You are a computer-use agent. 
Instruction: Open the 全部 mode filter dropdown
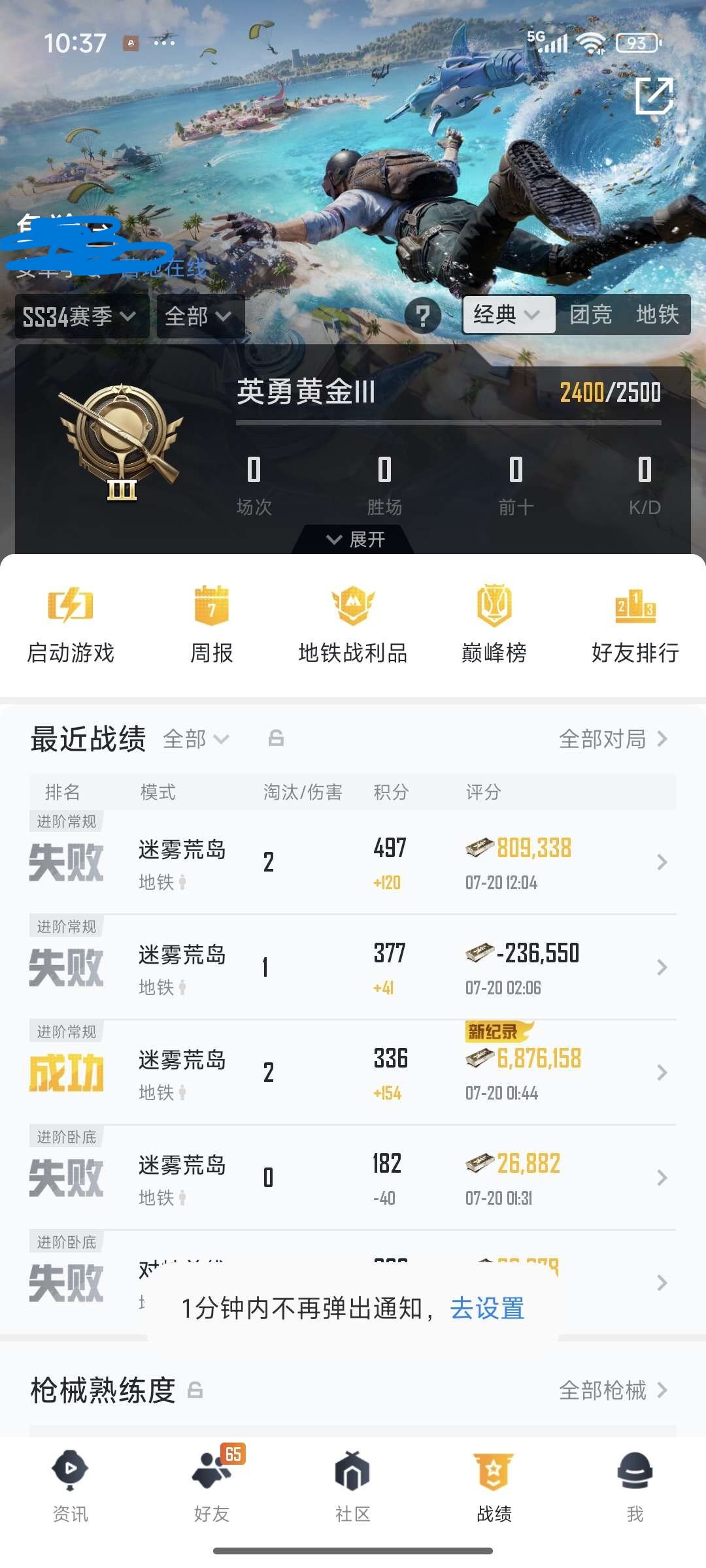[200, 316]
